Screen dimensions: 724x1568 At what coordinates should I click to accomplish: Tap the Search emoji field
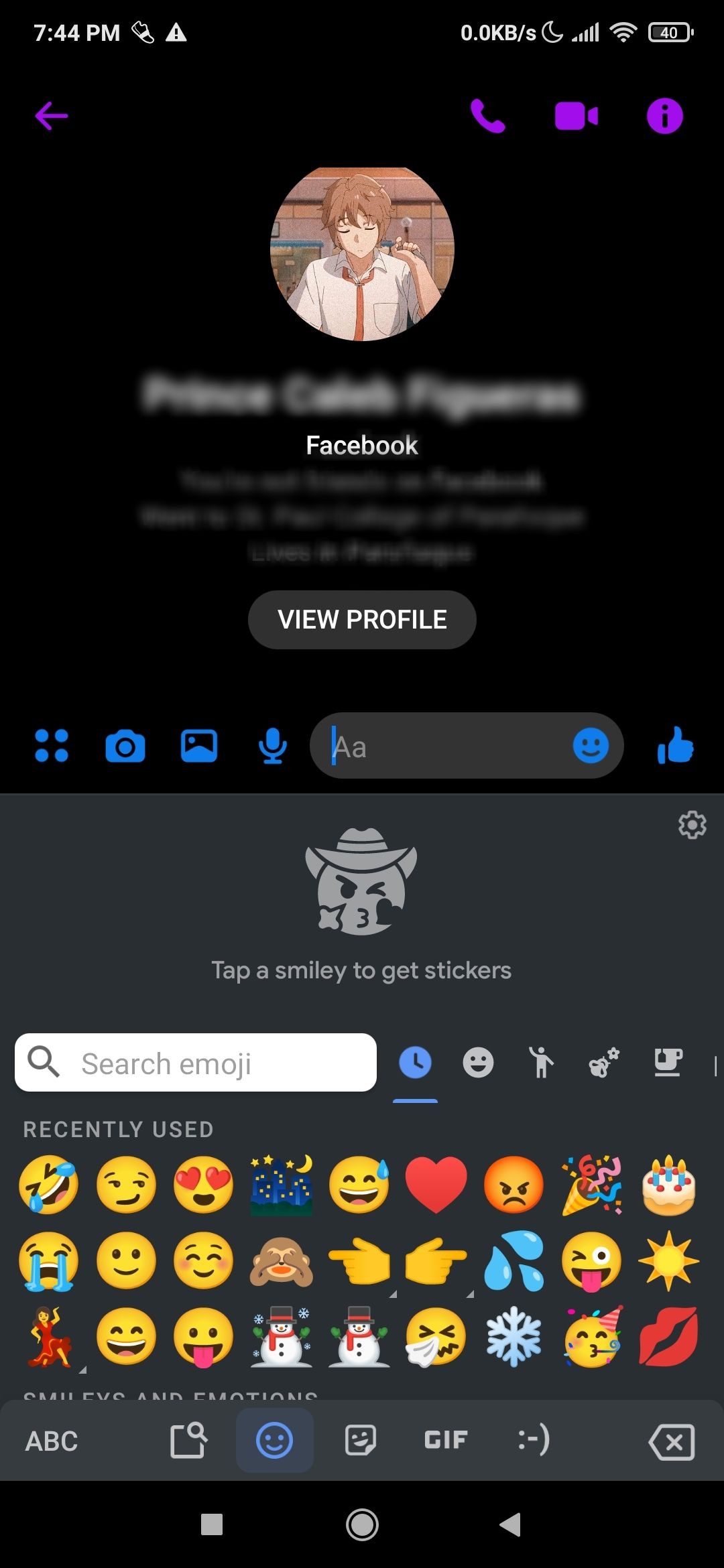194,1063
